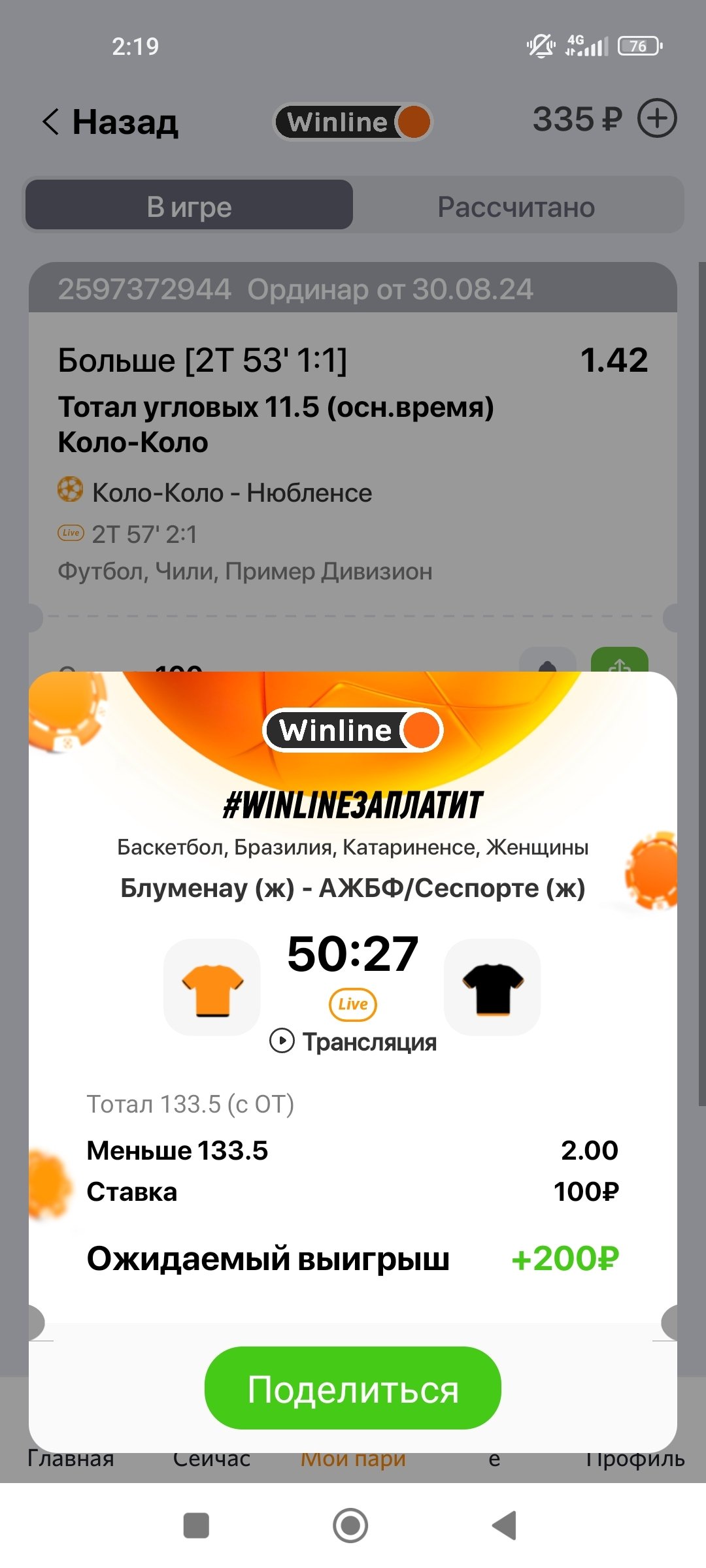Select the В игре tab
Screen dimensions: 706x1568
click(x=189, y=206)
